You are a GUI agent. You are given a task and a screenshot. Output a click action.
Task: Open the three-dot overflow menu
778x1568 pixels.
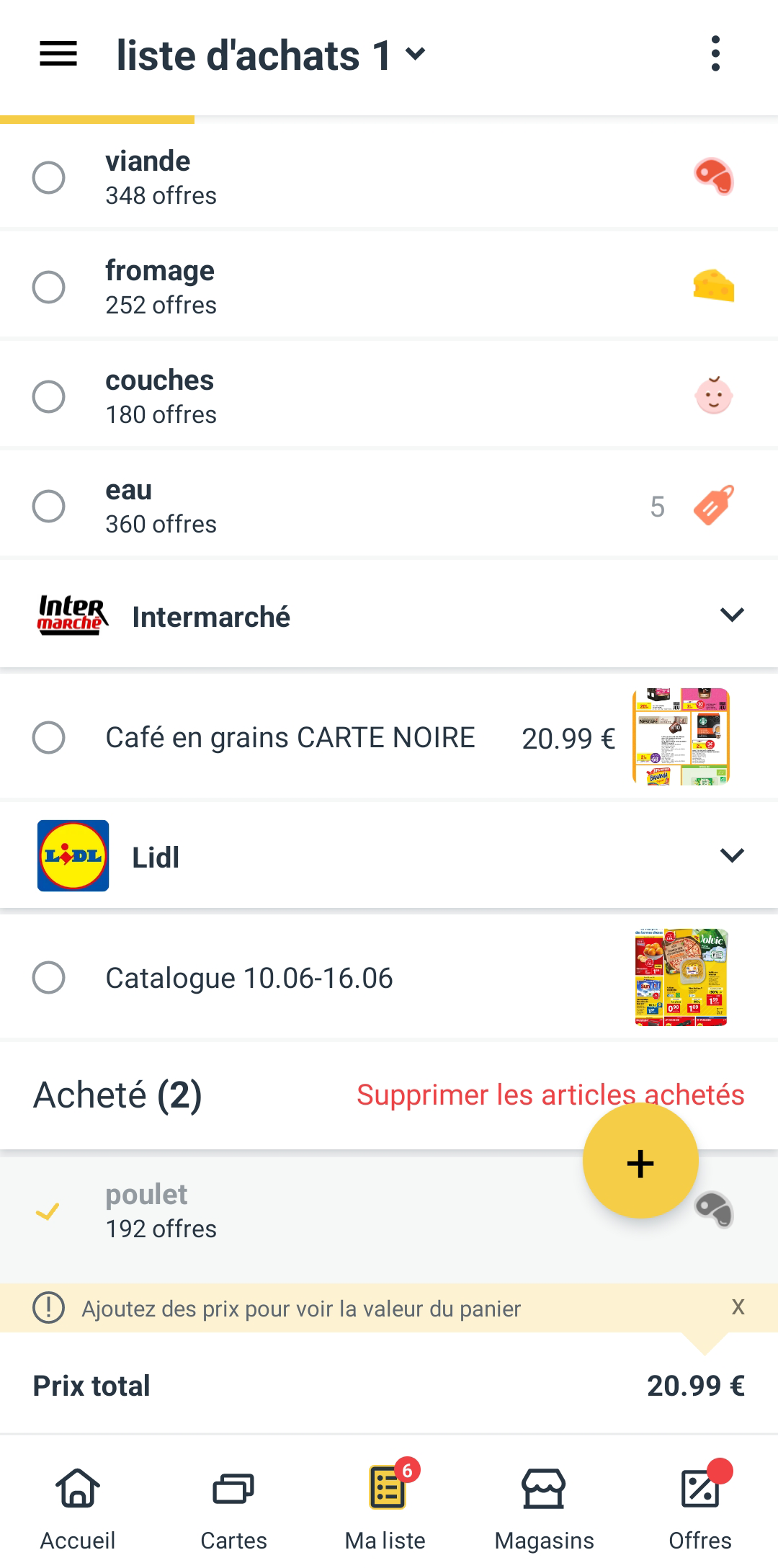[x=715, y=54]
